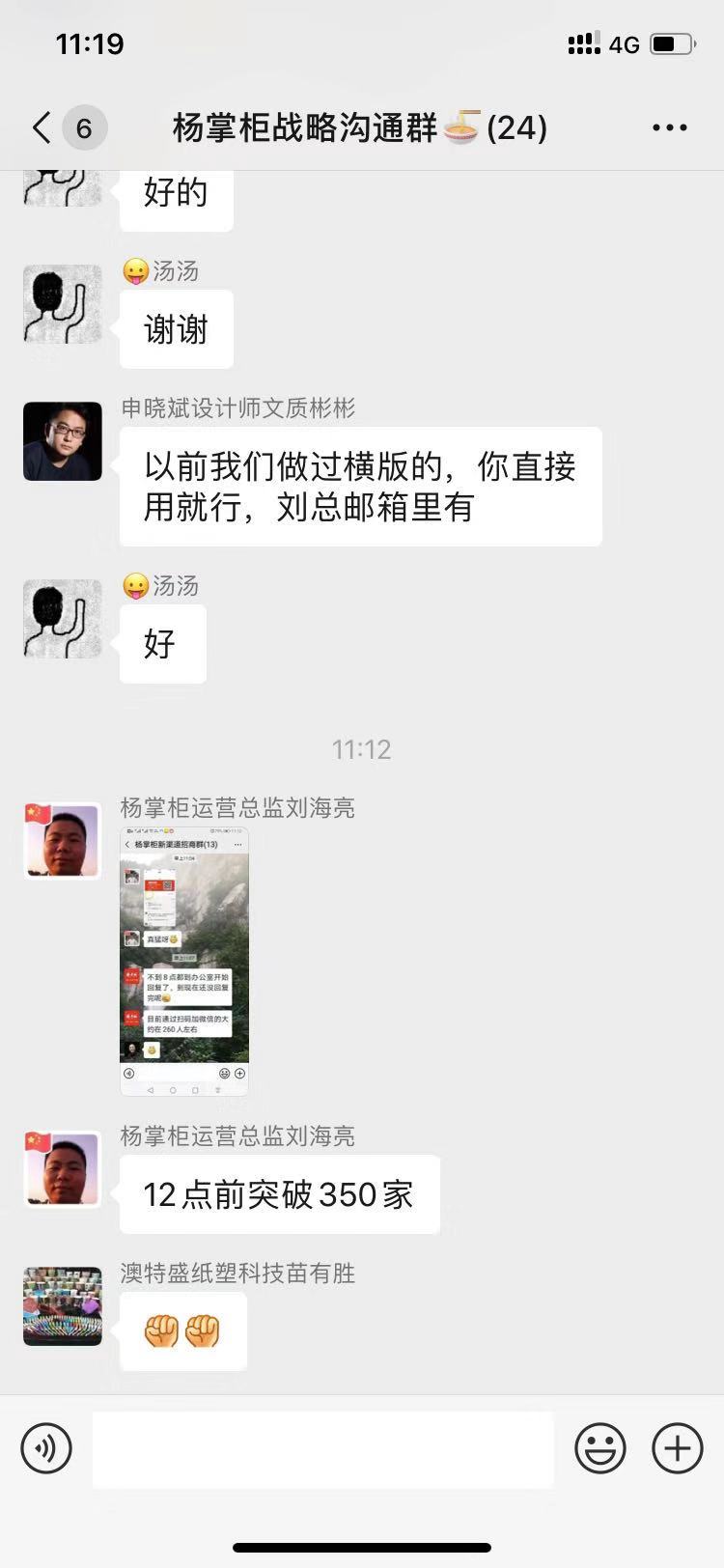Image resolution: width=724 pixels, height=1568 pixels.
Task: Focus the message text field
Action: point(322,1448)
